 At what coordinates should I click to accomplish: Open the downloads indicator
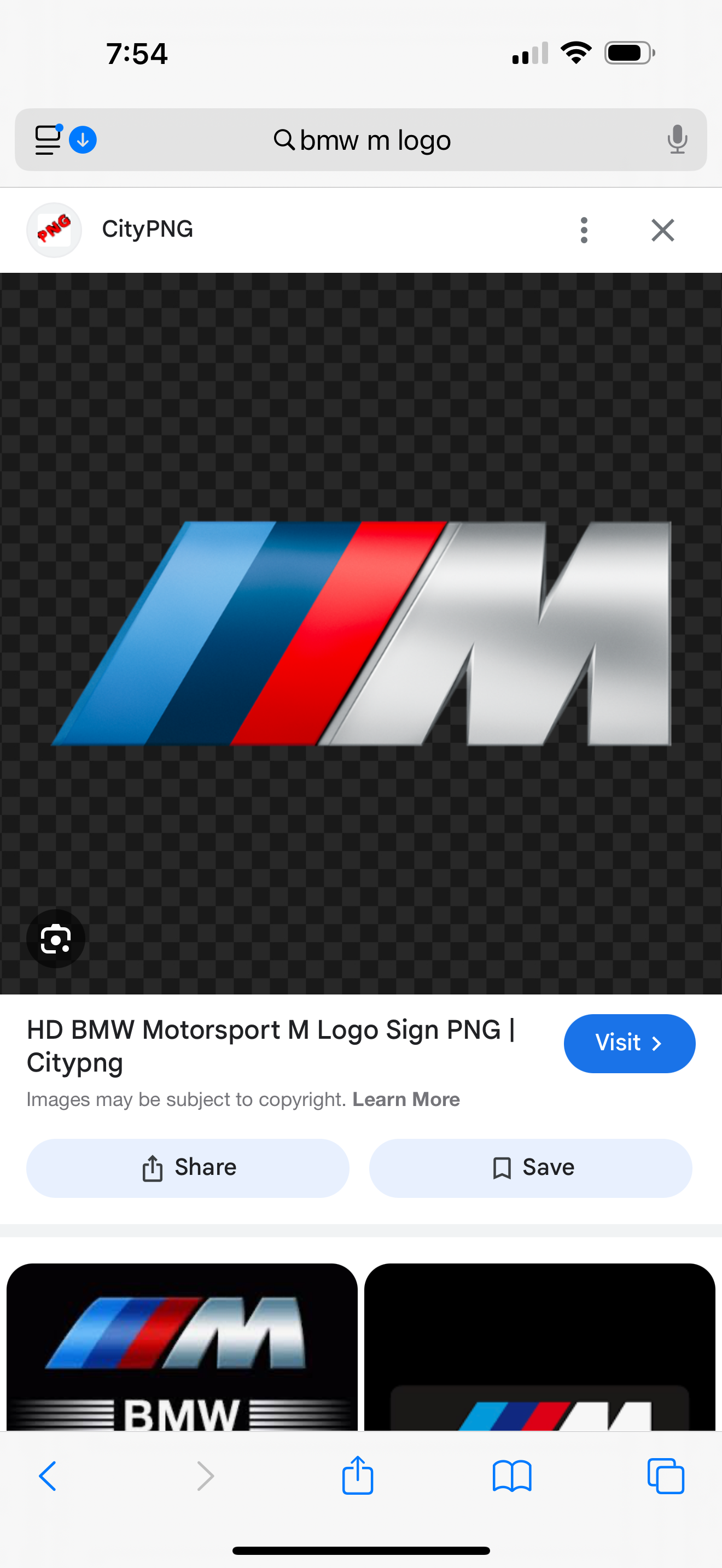[83, 140]
